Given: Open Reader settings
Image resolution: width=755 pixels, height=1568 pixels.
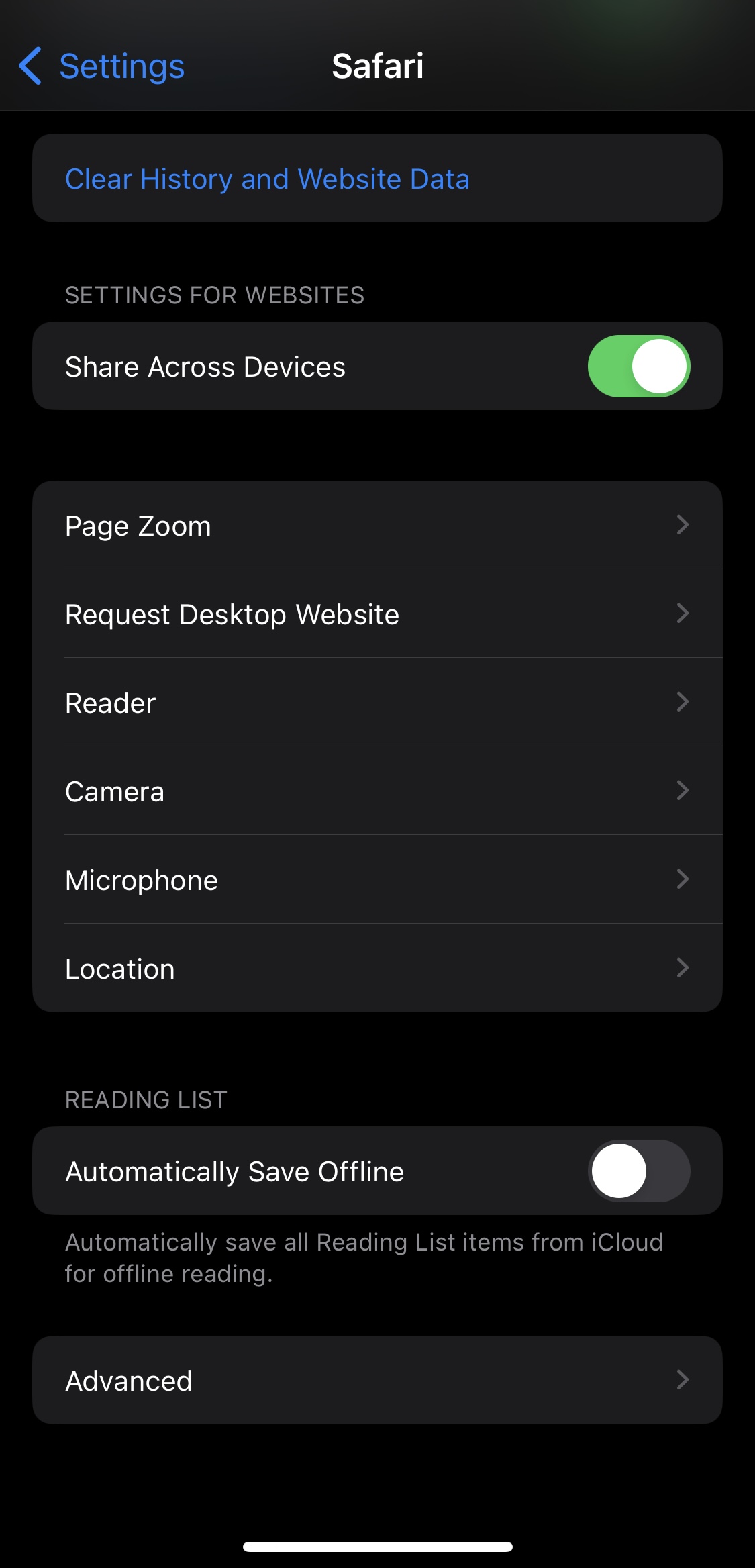Looking at the screenshot, I should click(x=377, y=702).
